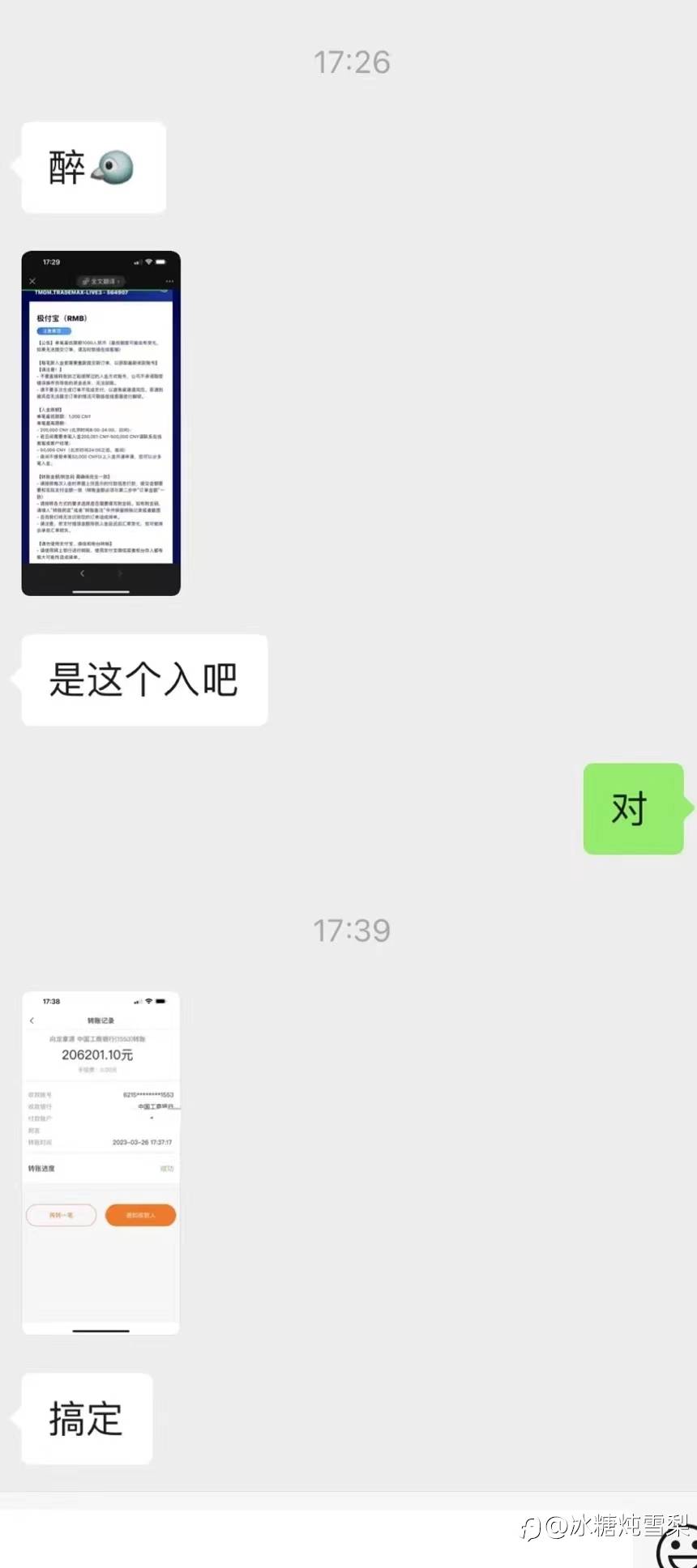The image size is (697, 1568).
Task: Open the 206201.10元 transfer record image
Action: tap(100, 1162)
